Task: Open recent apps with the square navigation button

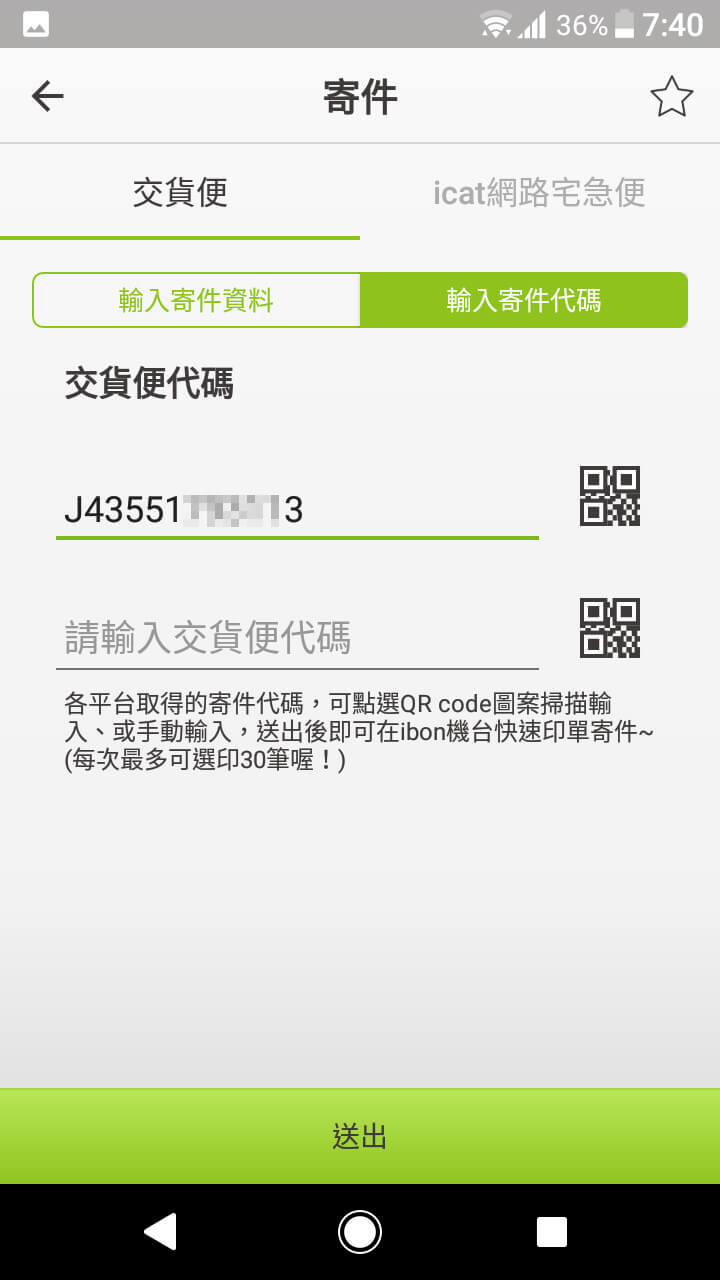Action: click(551, 1231)
